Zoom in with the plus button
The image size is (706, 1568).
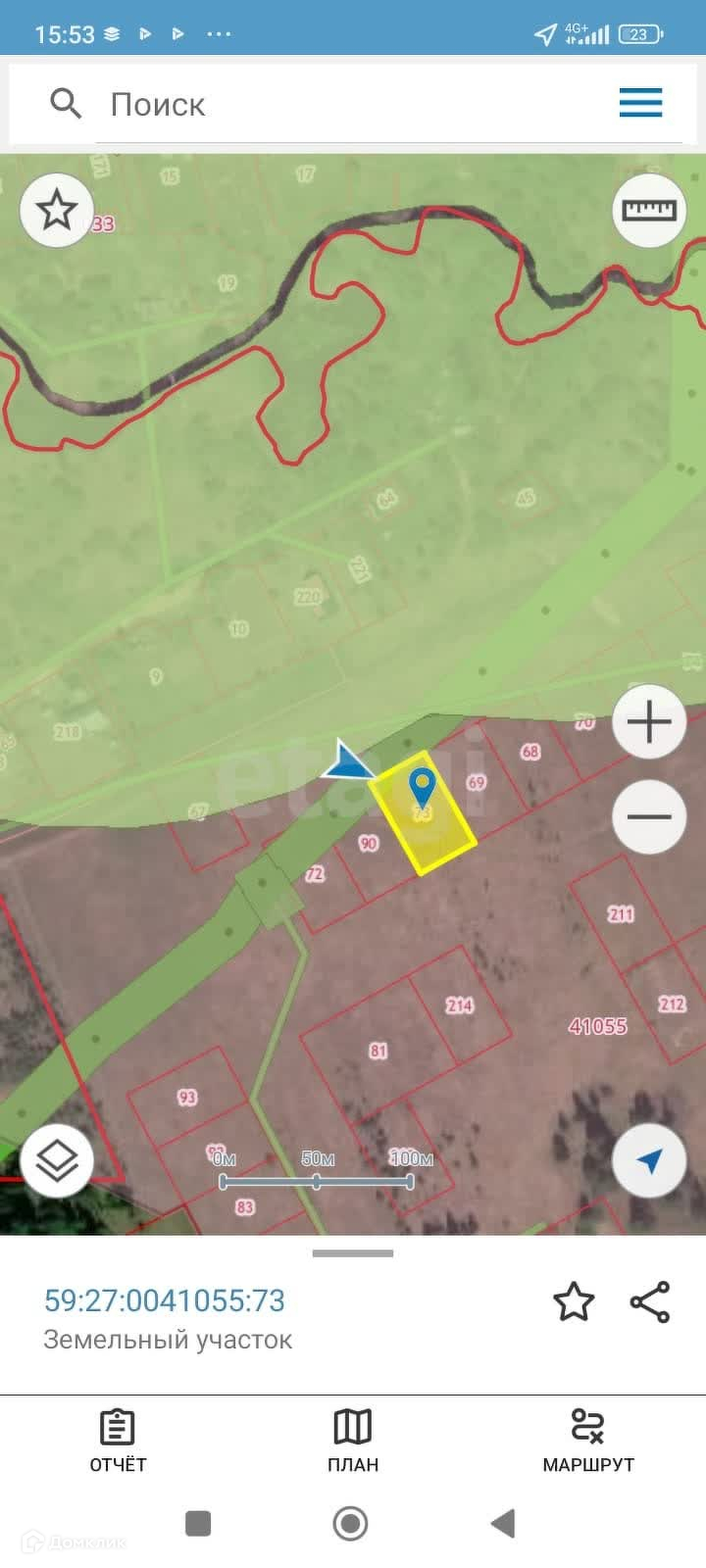(649, 722)
